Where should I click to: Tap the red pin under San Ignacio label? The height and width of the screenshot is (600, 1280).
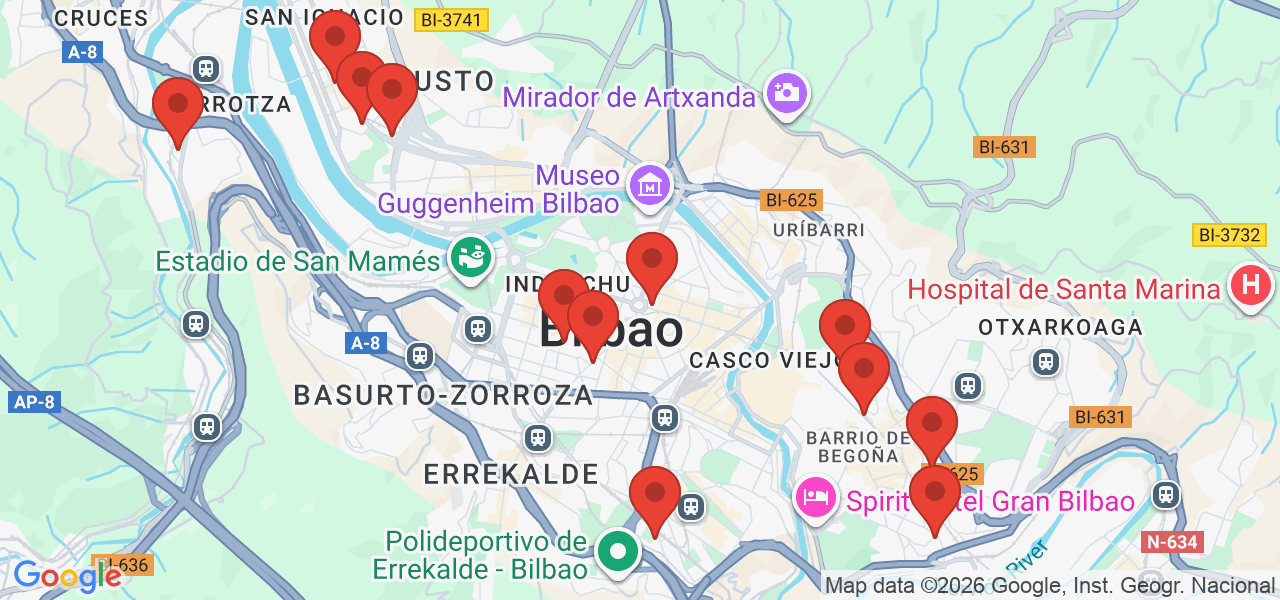pyautogui.click(x=334, y=38)
